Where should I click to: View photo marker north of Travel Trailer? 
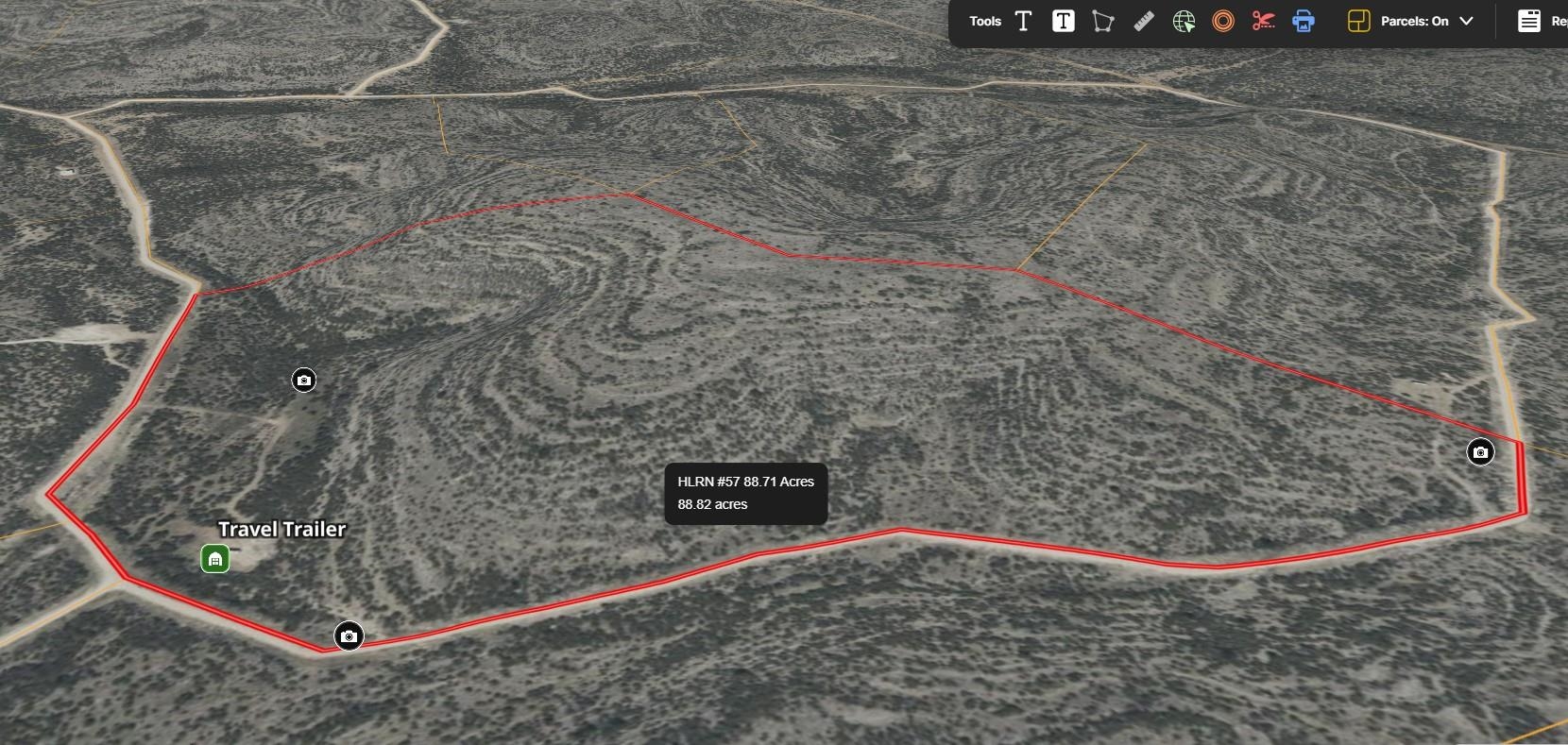[303, 381]
